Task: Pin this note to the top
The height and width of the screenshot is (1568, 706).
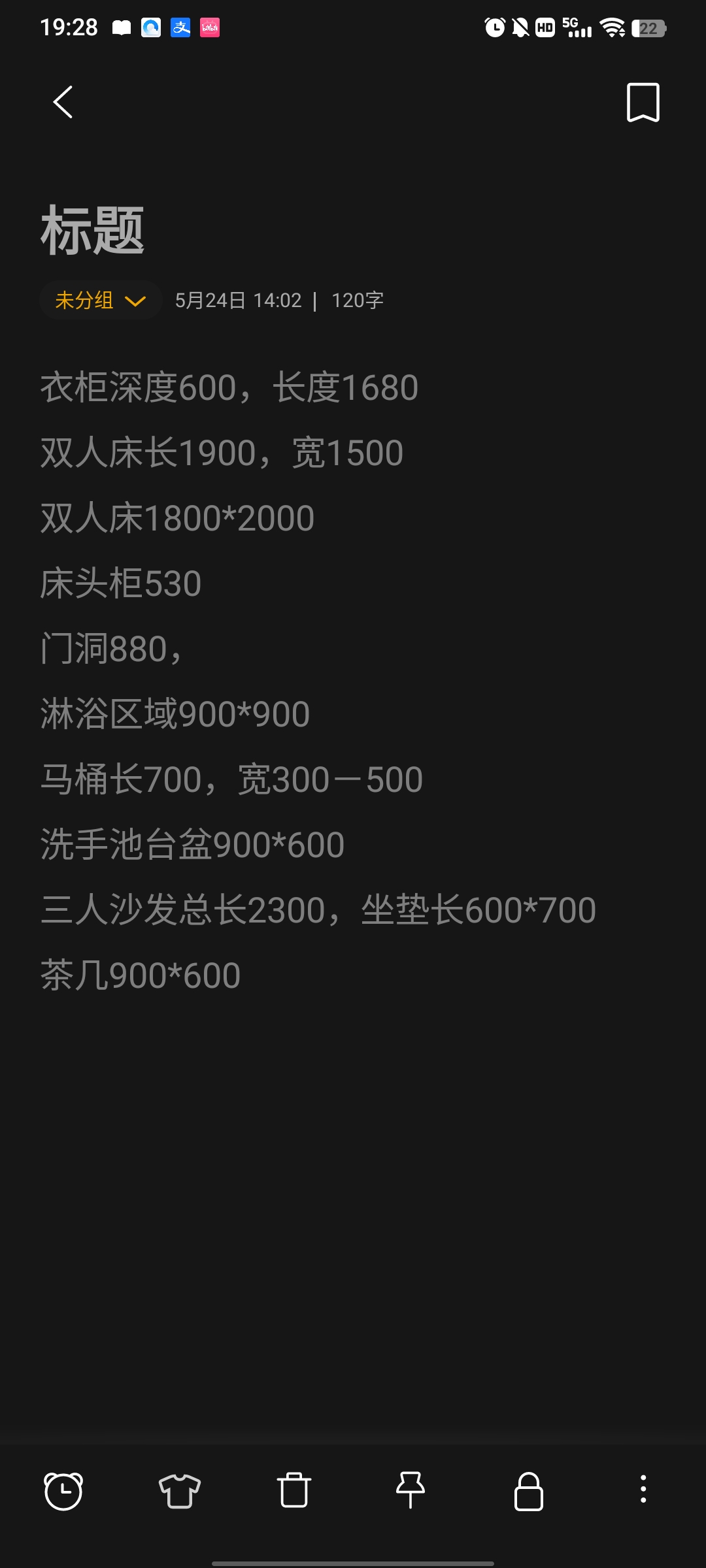Action: pyautogui.click(x=411, y=1491)
